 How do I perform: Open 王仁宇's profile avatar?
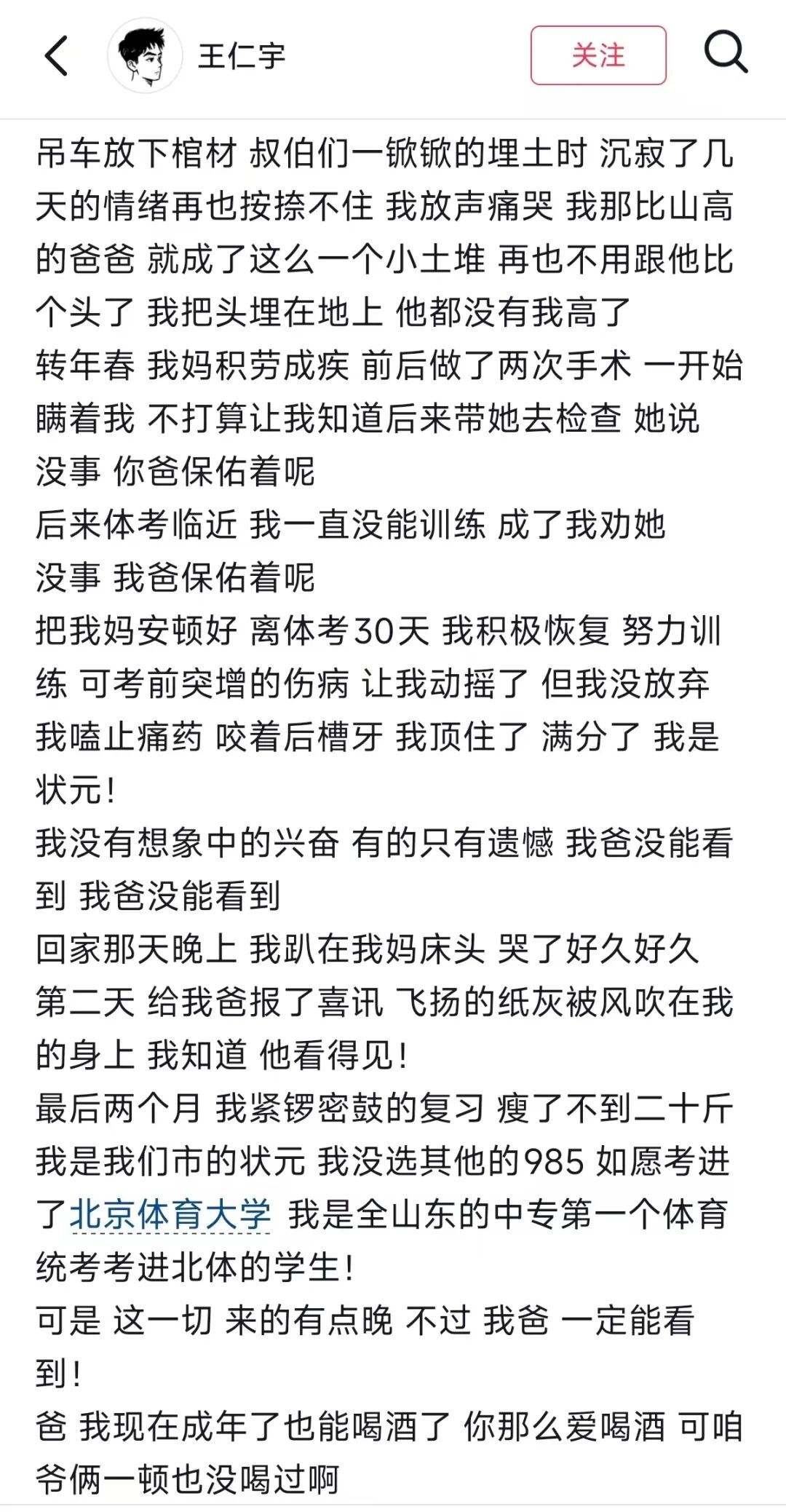(145, 56)
